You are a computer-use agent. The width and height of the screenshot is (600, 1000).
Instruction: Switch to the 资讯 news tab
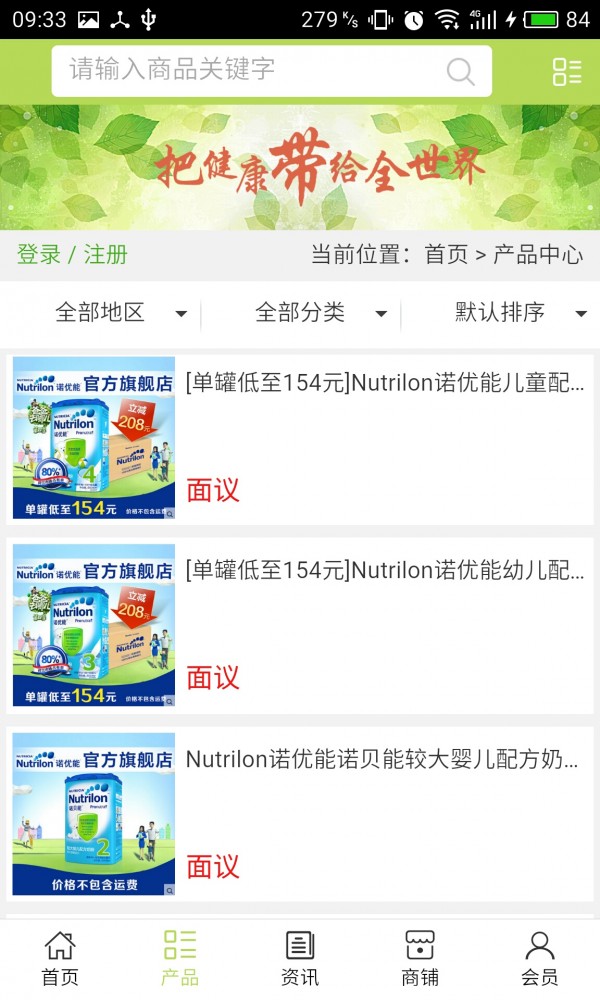point(300,958)
